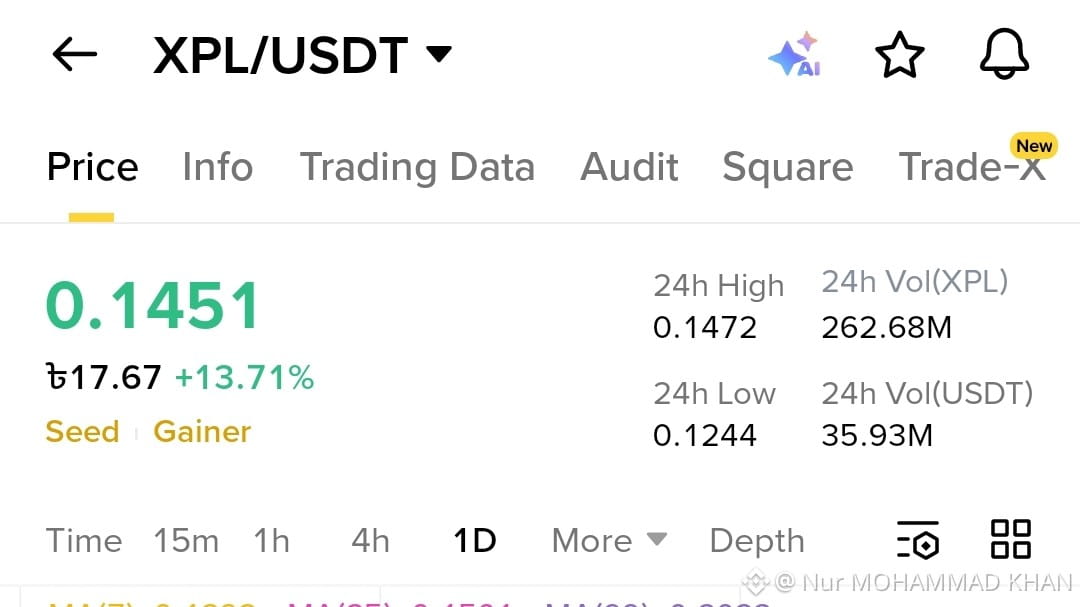
Task: Switch the chart interval to 4h
Action: [371, 541]
